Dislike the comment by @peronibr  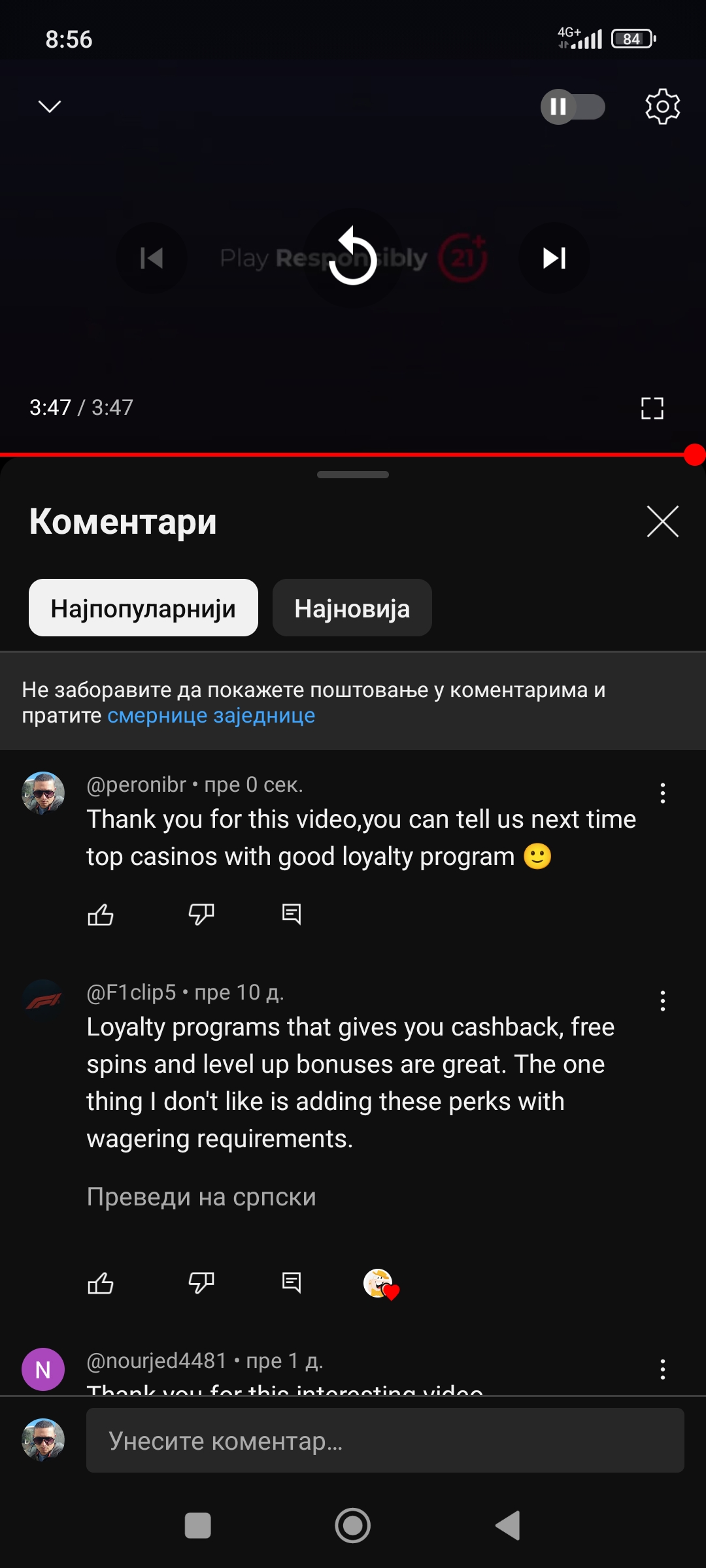tap(201, 914)
